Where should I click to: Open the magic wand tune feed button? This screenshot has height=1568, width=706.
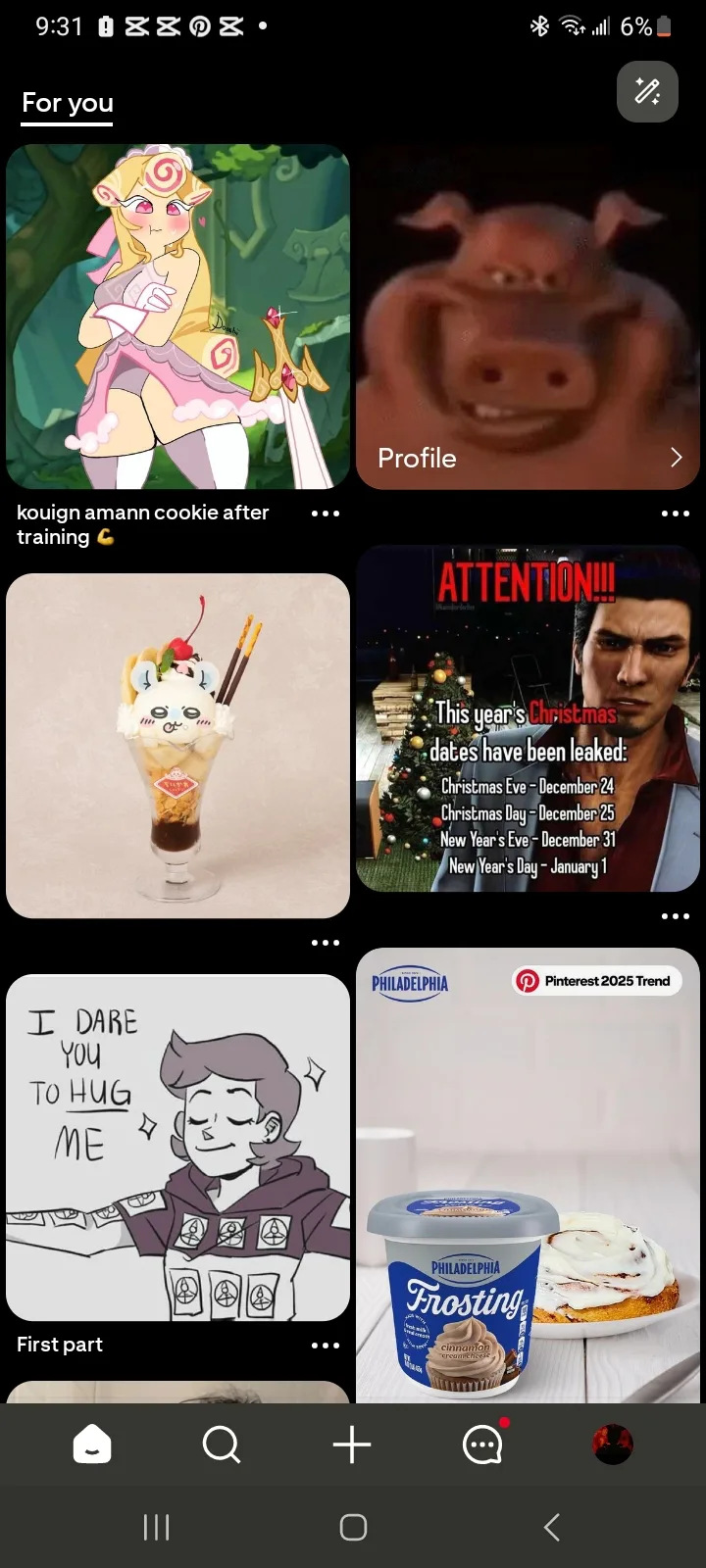(647, 91)
